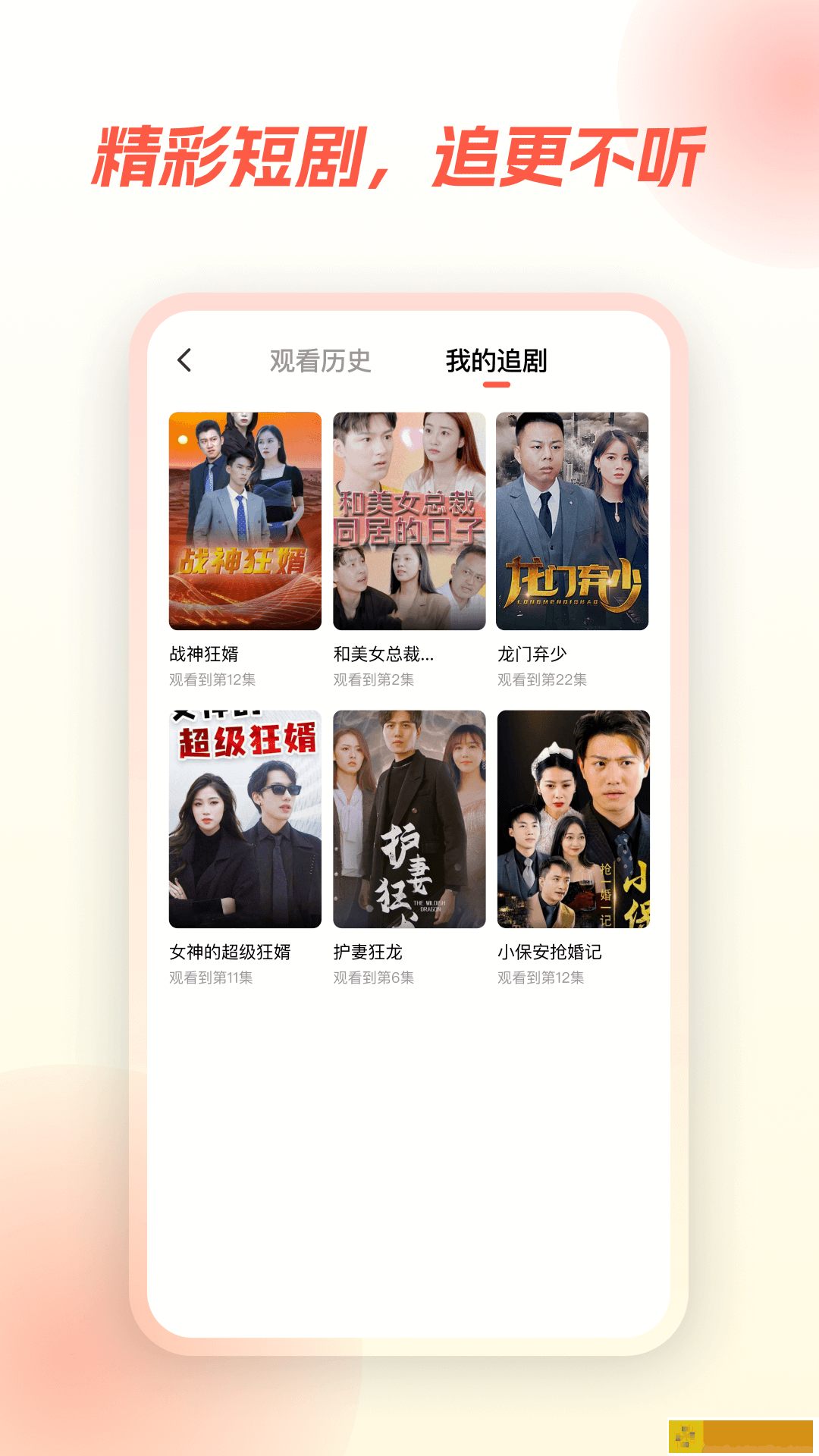Screen dimensions: 819x1456
Task: Click the 龙门弃少 title text
Action: (532, 653)
